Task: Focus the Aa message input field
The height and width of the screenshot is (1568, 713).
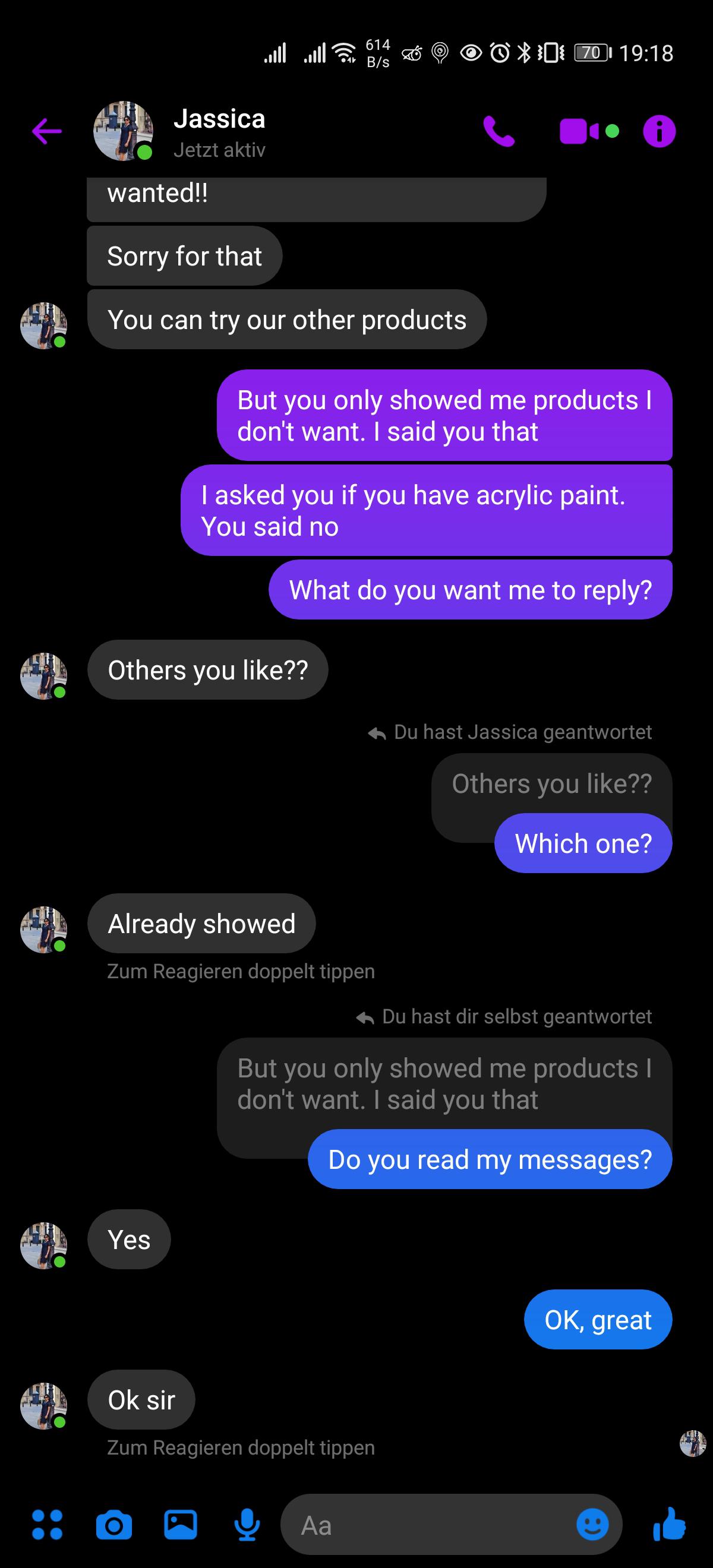Action: (x=426, y=1525)
